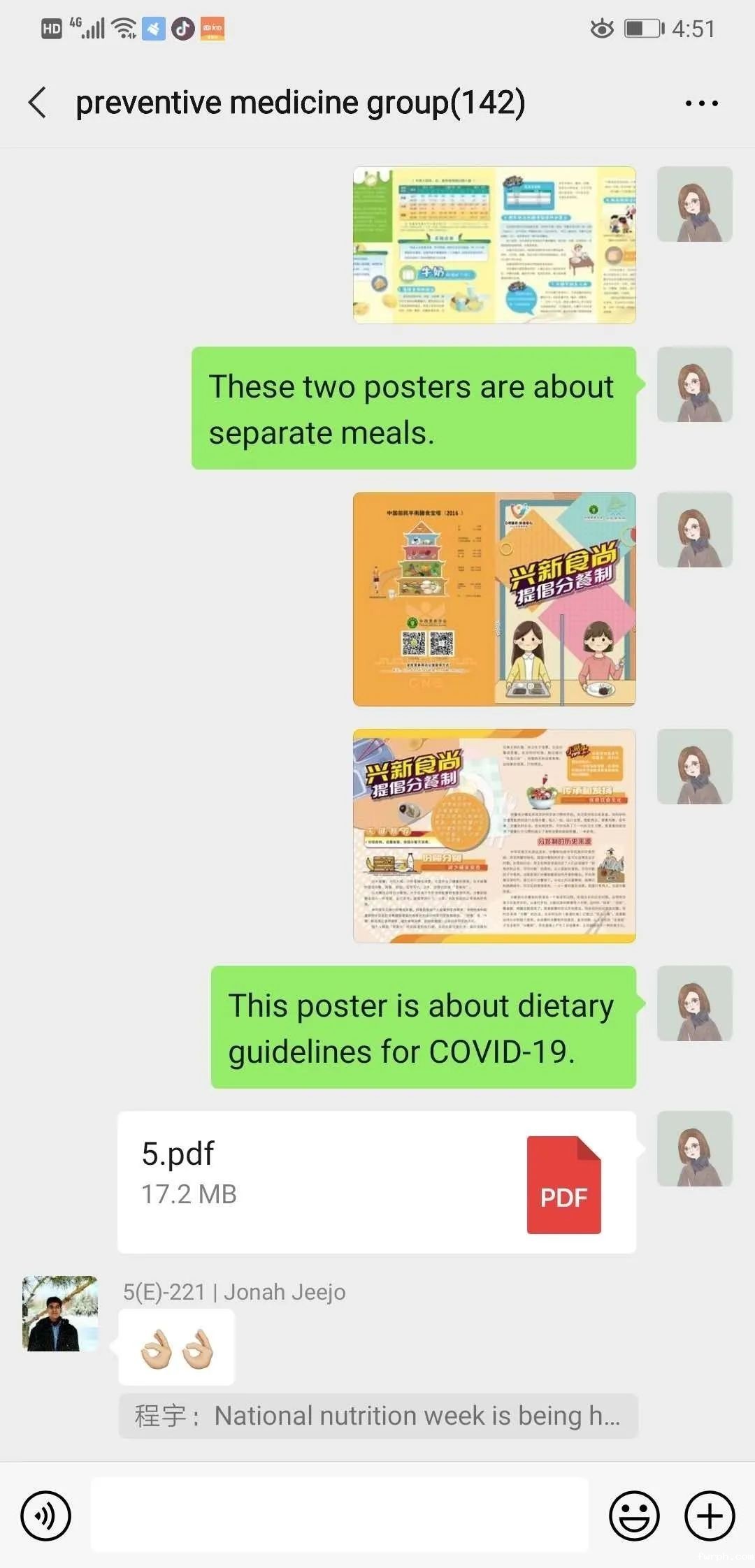
Task: Focus the message text field
Action: pyautogui.click(x=340, y=1516)
